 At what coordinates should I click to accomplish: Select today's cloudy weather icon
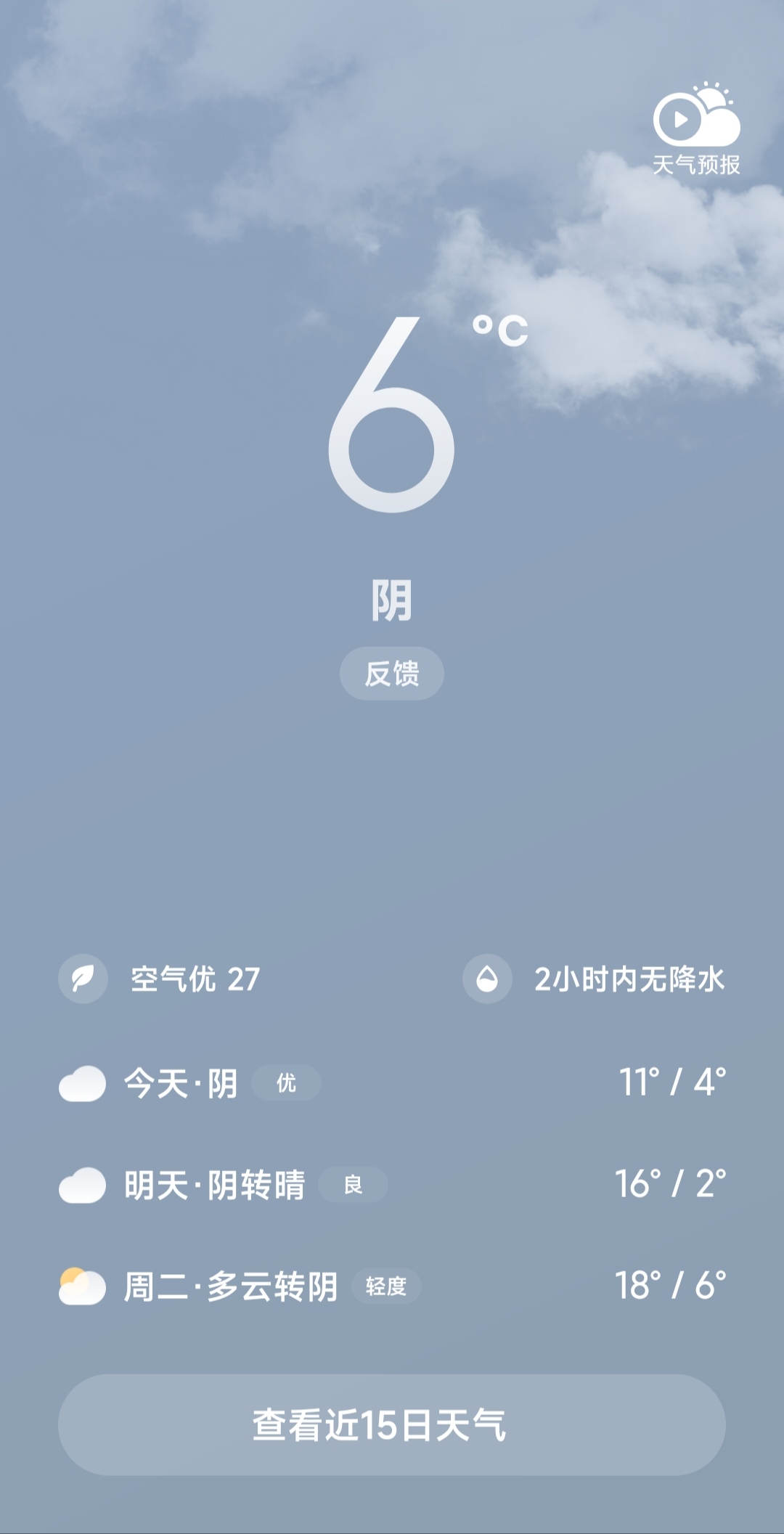(82, 1083)
